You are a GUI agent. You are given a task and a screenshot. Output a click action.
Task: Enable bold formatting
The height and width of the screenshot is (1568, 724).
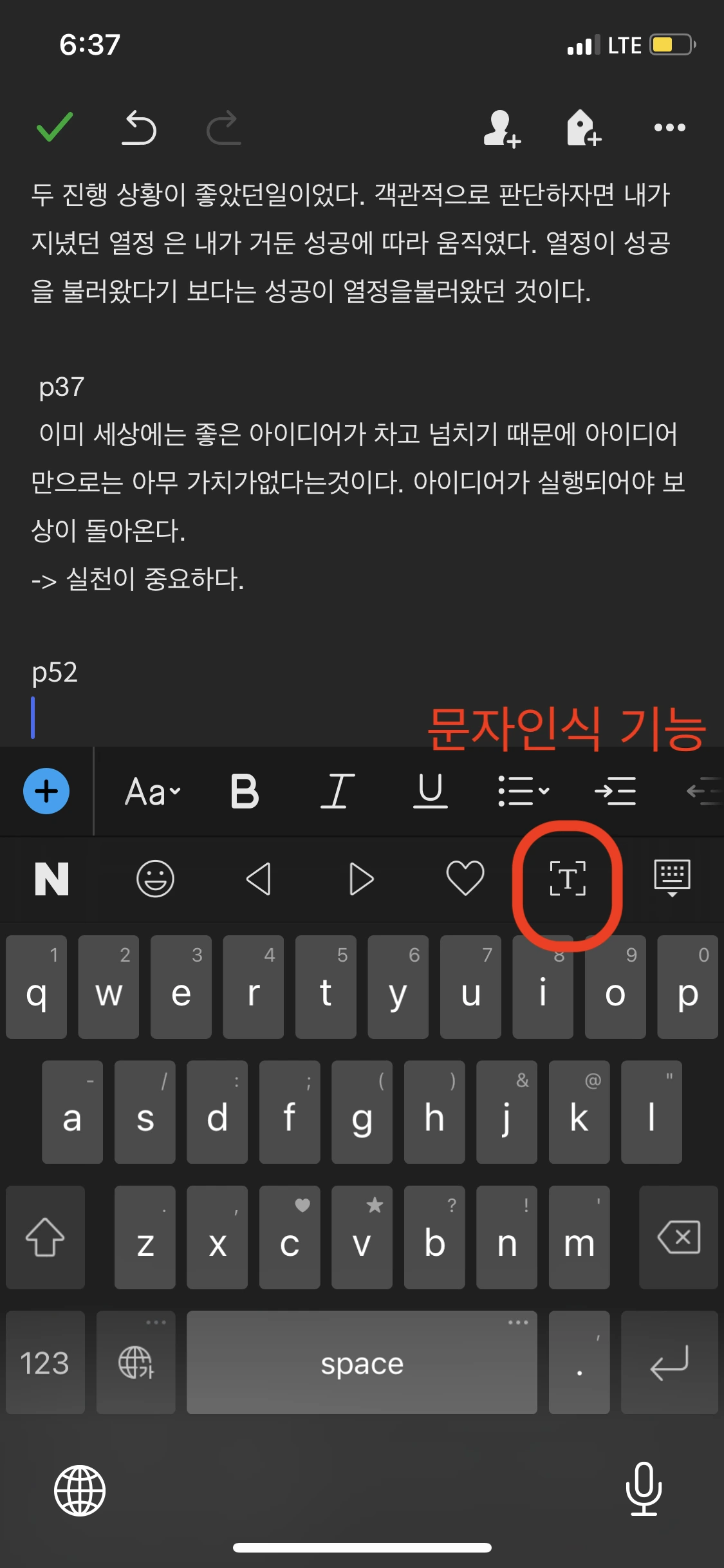tap(245, 791)
